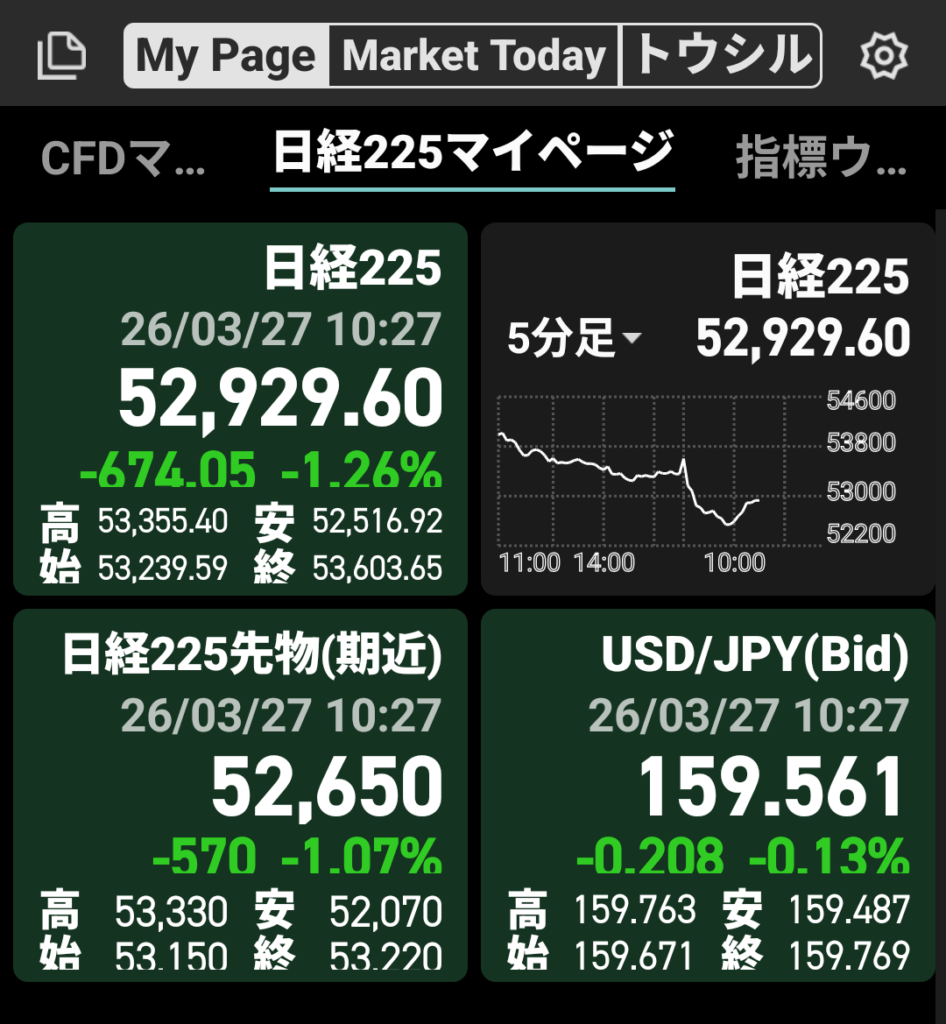Viewport: 946px width, 1024px height.
Task: Open the 指標ウ… tab
Action: [x=821, y=160]
